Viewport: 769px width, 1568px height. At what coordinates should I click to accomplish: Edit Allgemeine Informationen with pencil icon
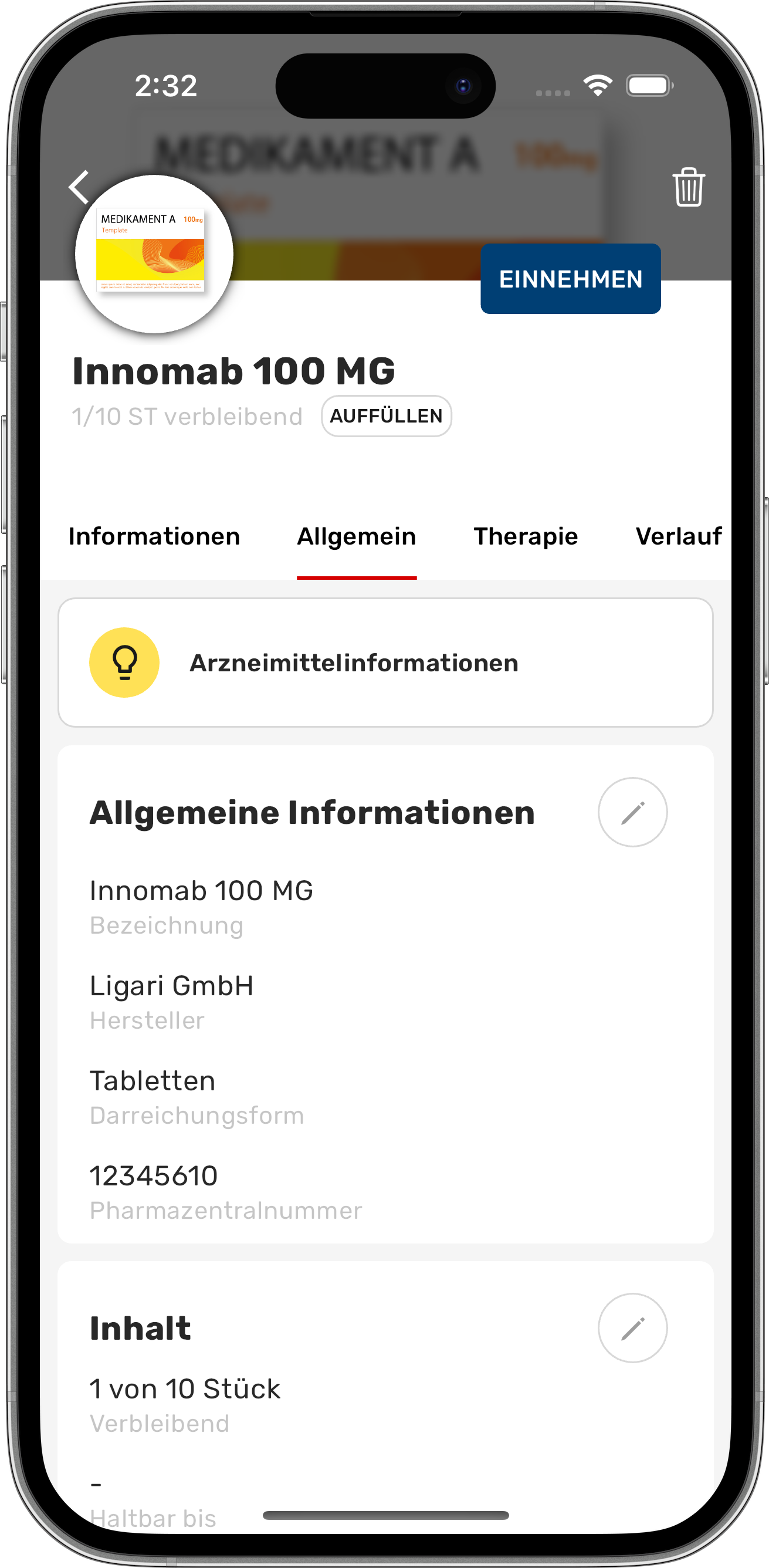[x=632, y=812]
